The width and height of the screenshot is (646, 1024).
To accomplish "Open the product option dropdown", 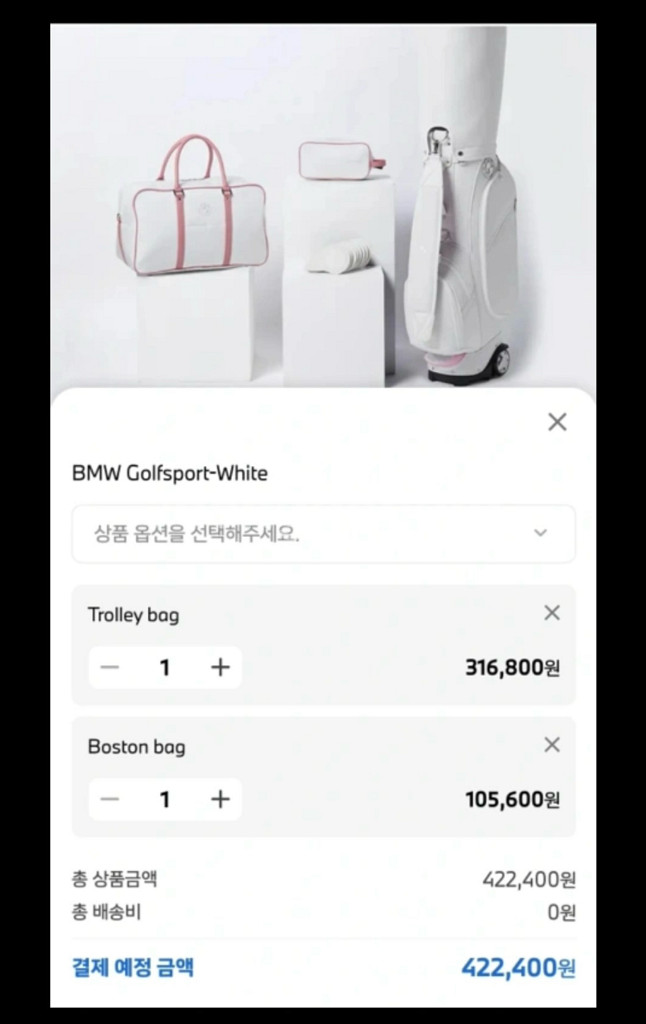I will [323, 533].
